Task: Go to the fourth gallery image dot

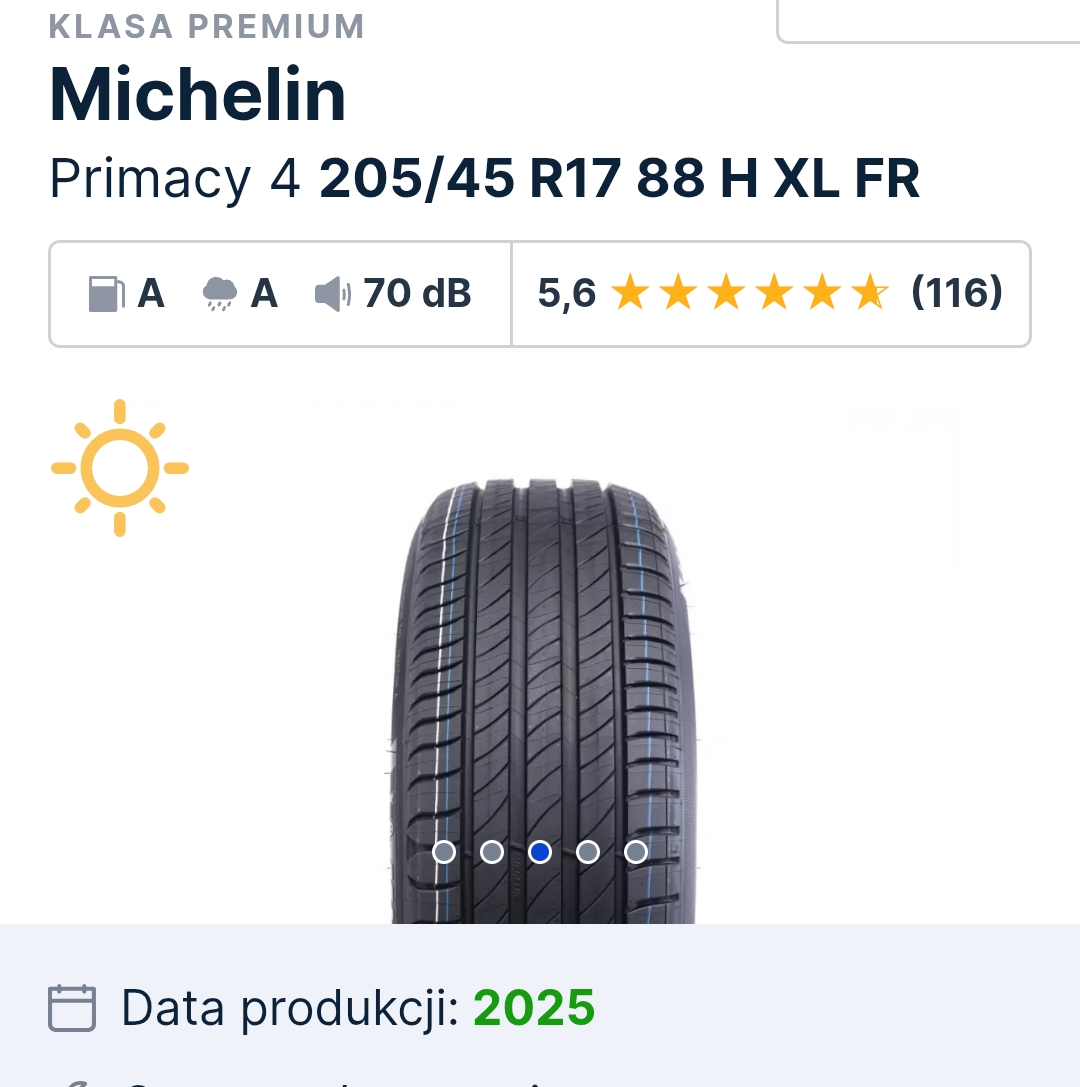Action: (x=588, y=852)
